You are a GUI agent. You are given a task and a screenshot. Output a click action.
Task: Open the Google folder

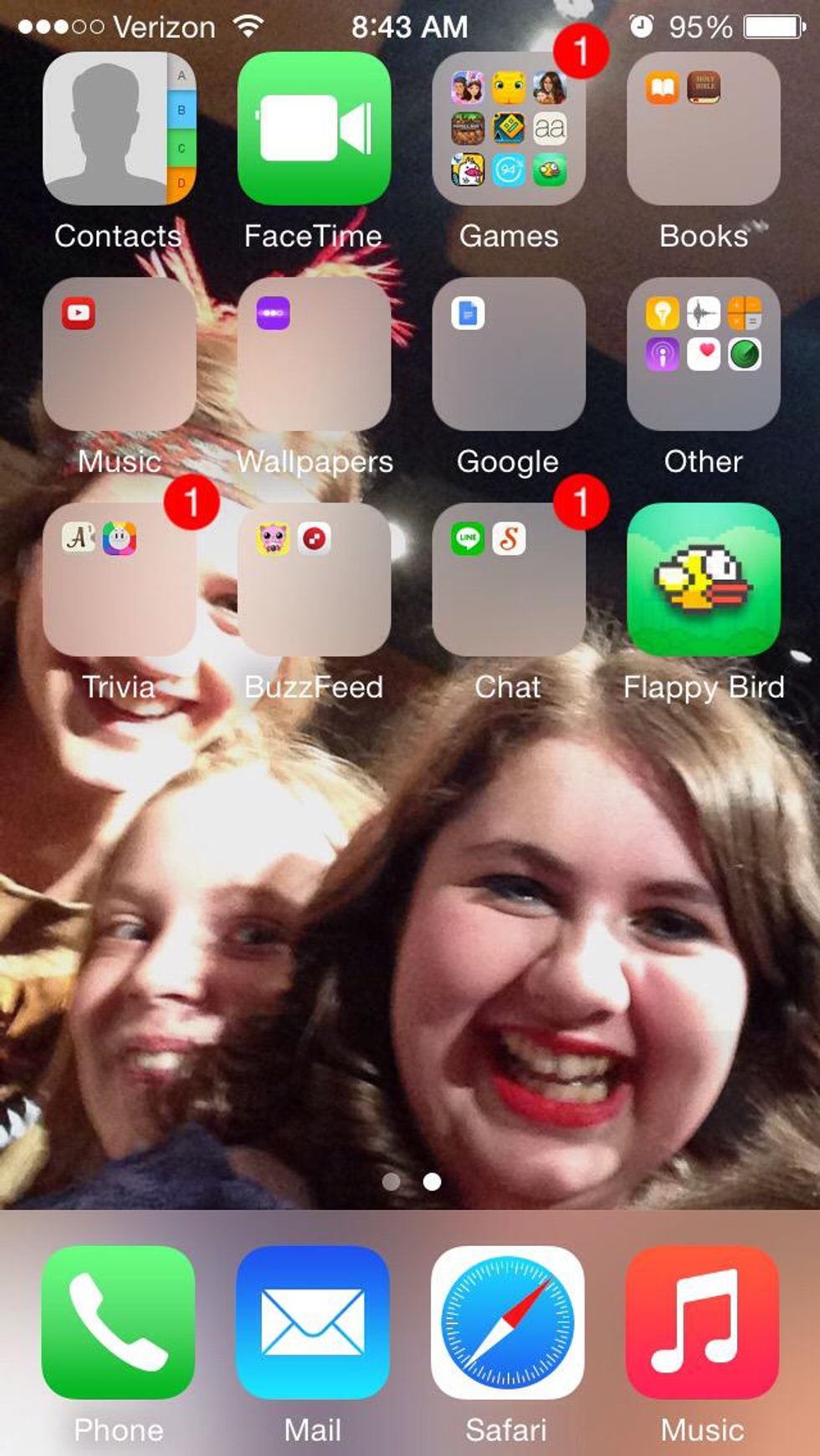tap(509, 354)
